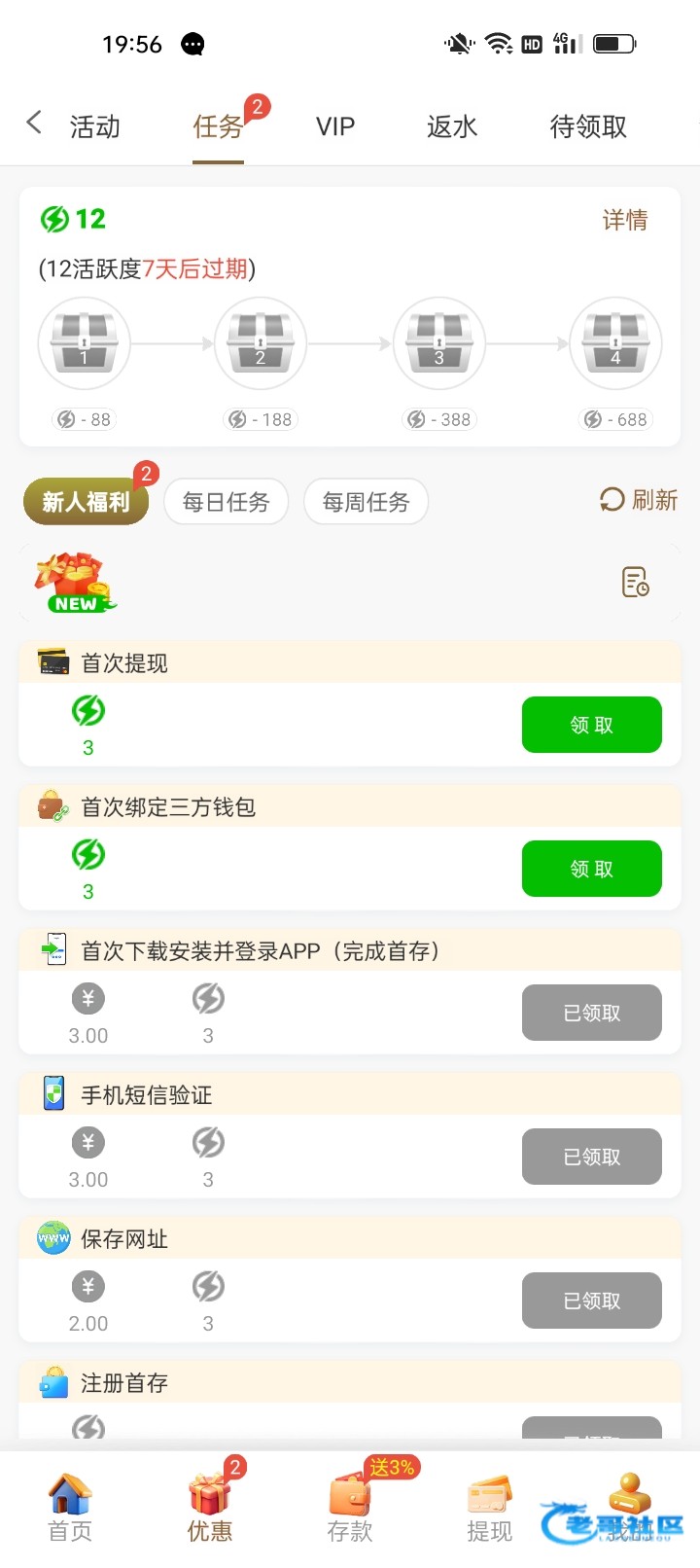This screenshot has height=1568, width=700.
Task: Open 详情 for activity points
Action: point(624,221)
